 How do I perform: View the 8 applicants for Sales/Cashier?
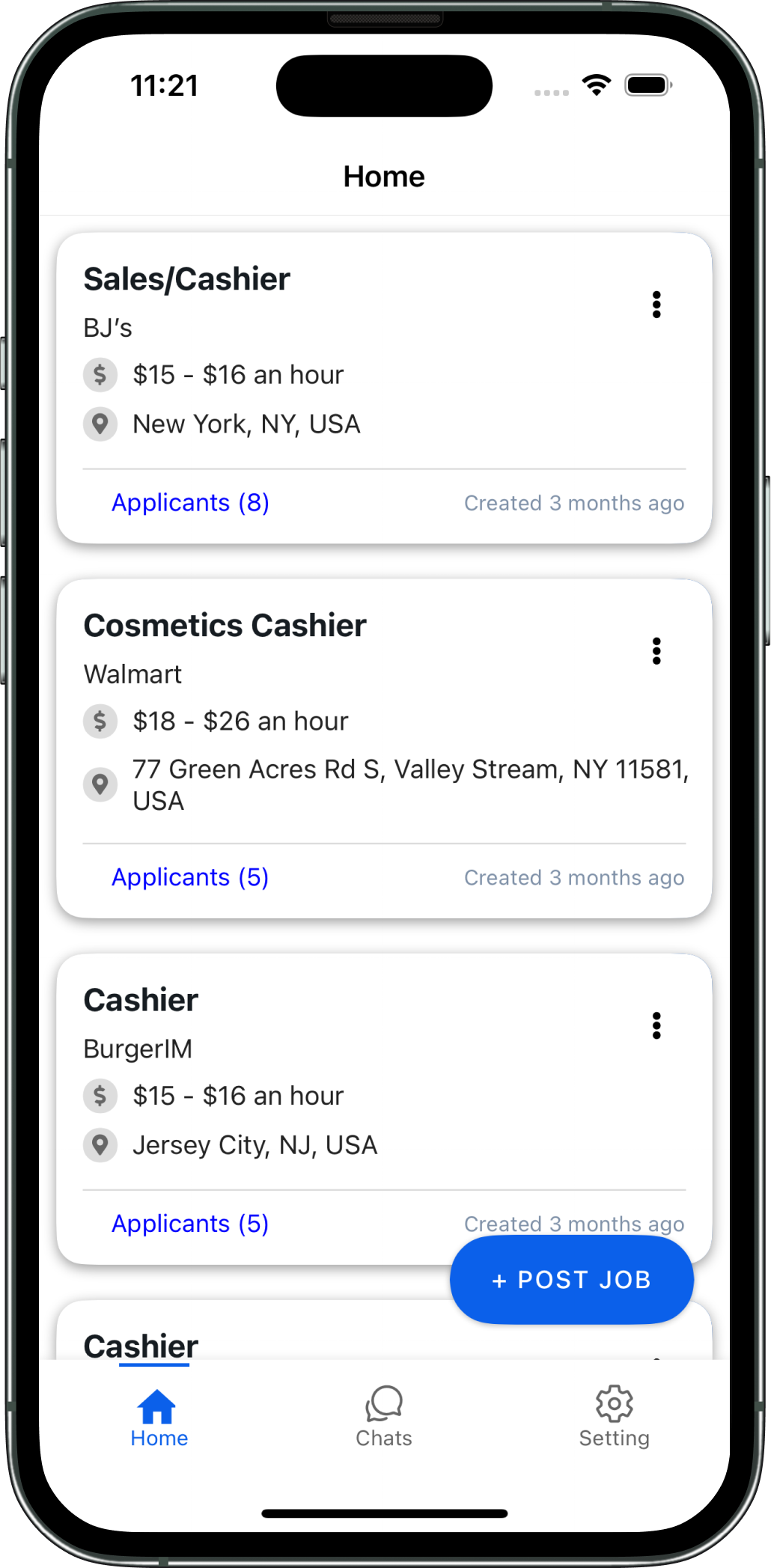pyautogui.click(x=190, y=503)
